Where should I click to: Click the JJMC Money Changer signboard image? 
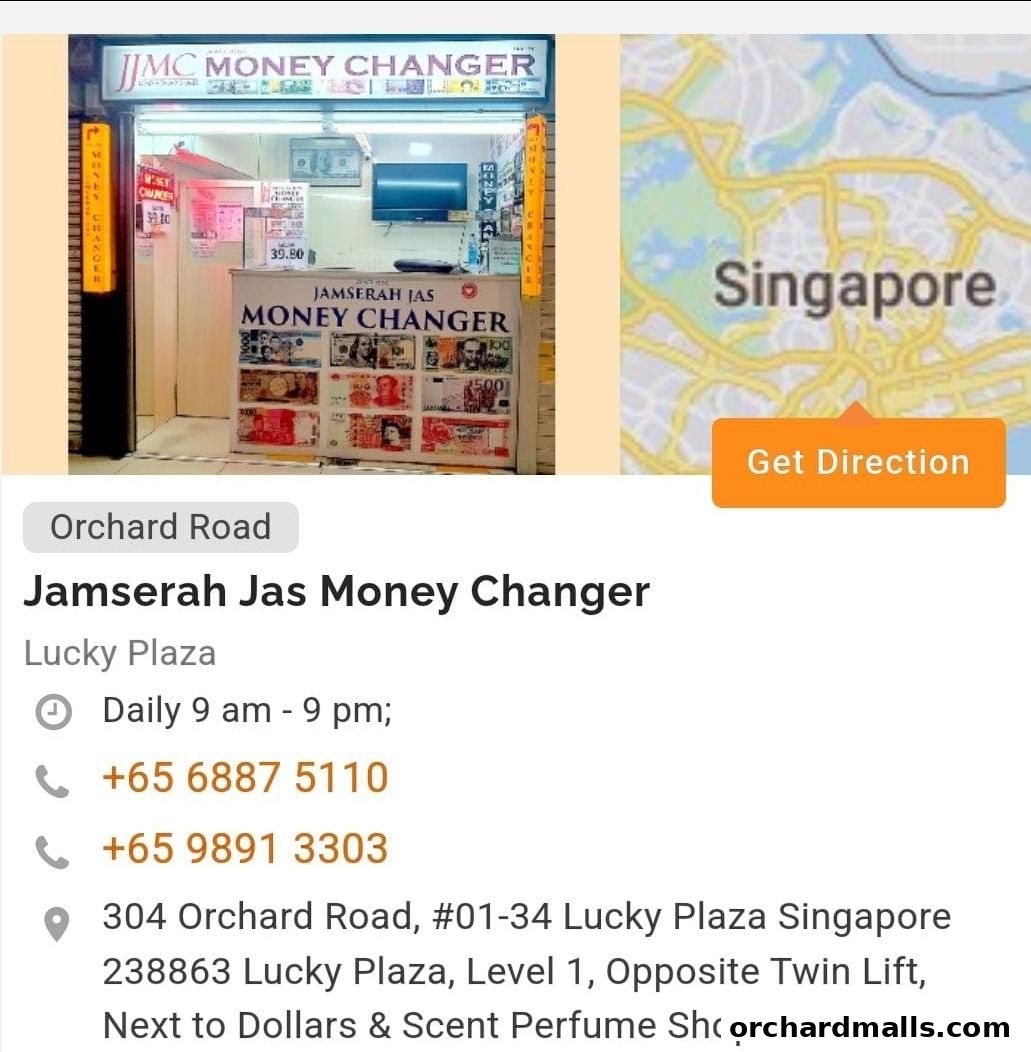[311, 70]
